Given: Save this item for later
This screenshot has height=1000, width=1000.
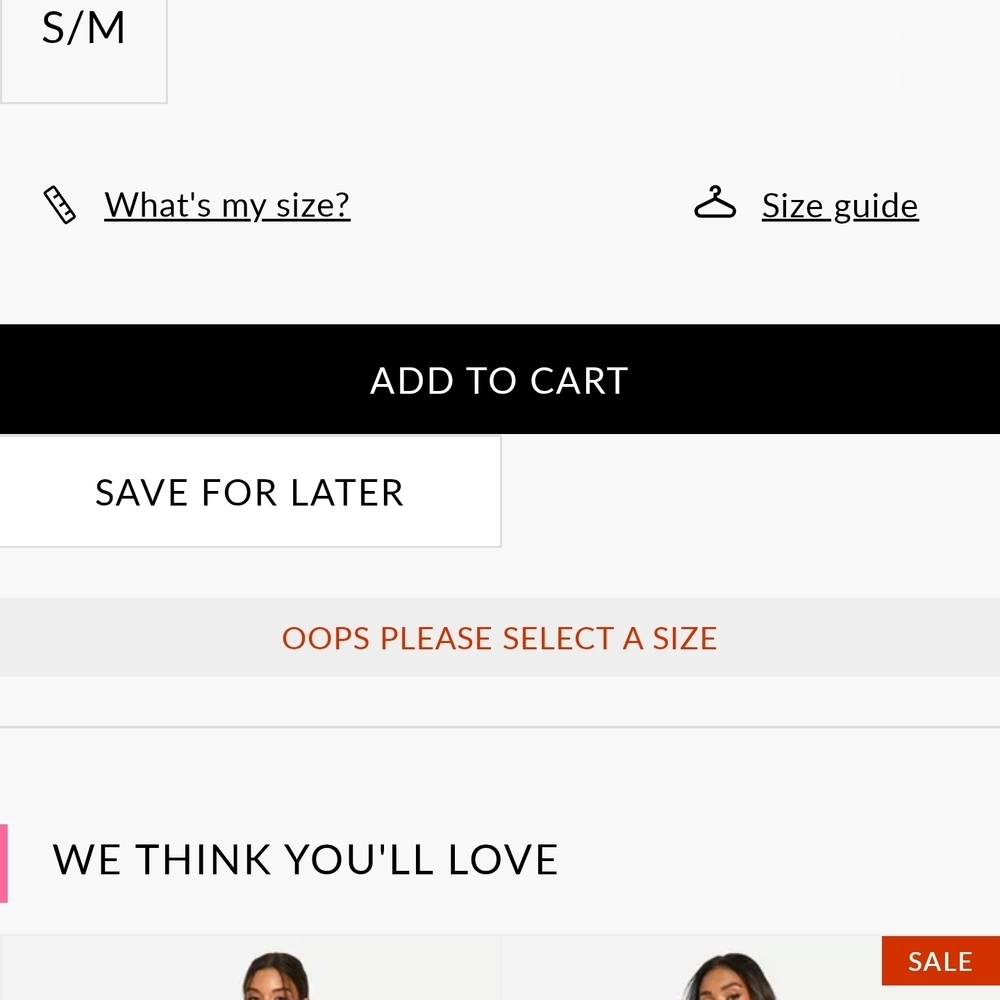Looking at the screenshot, I should point(250,492).
